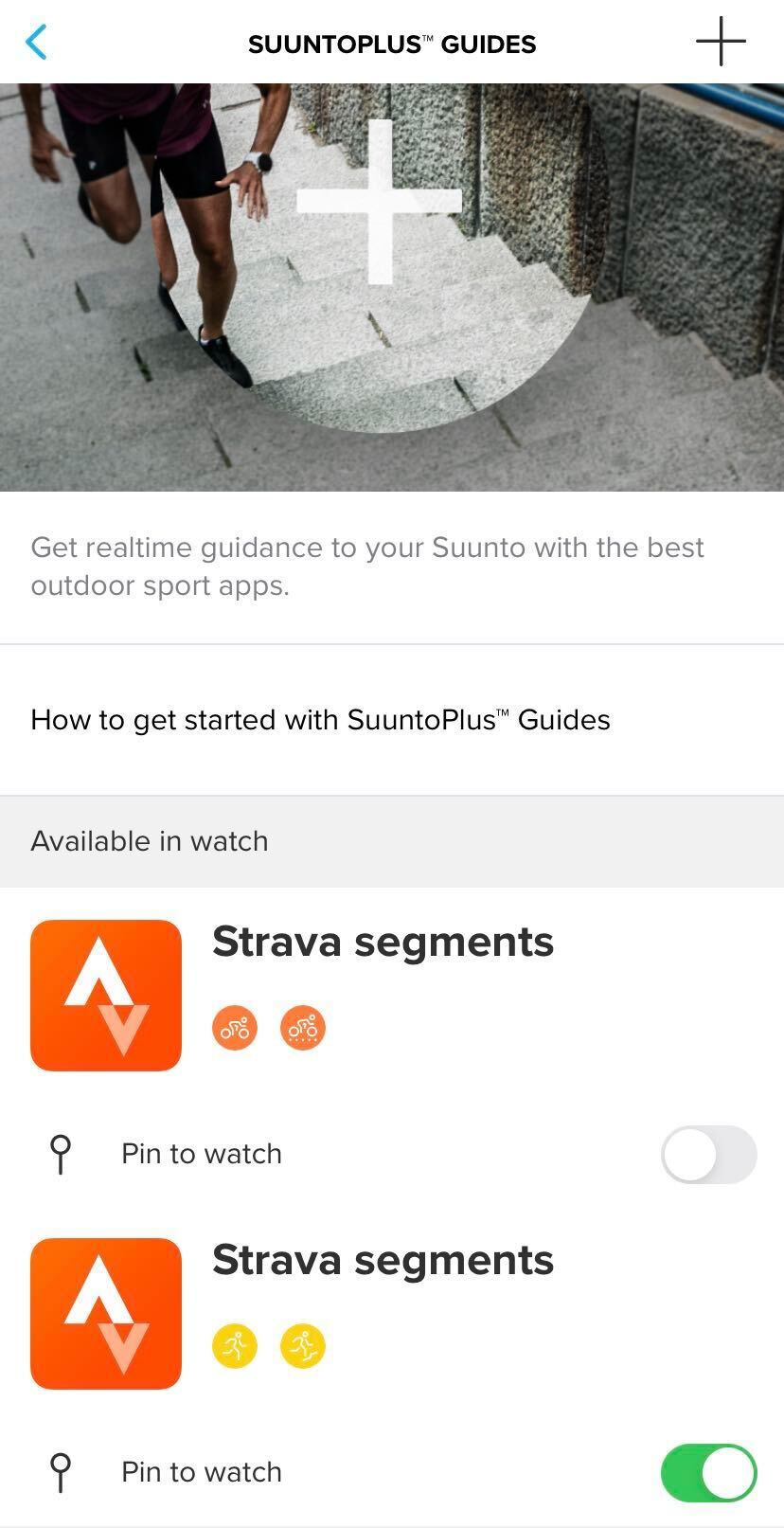This screenshot has height=1528, width=784.
Task: Open How to get started with SuuntoPlus Guides
Action: [320, 720]
